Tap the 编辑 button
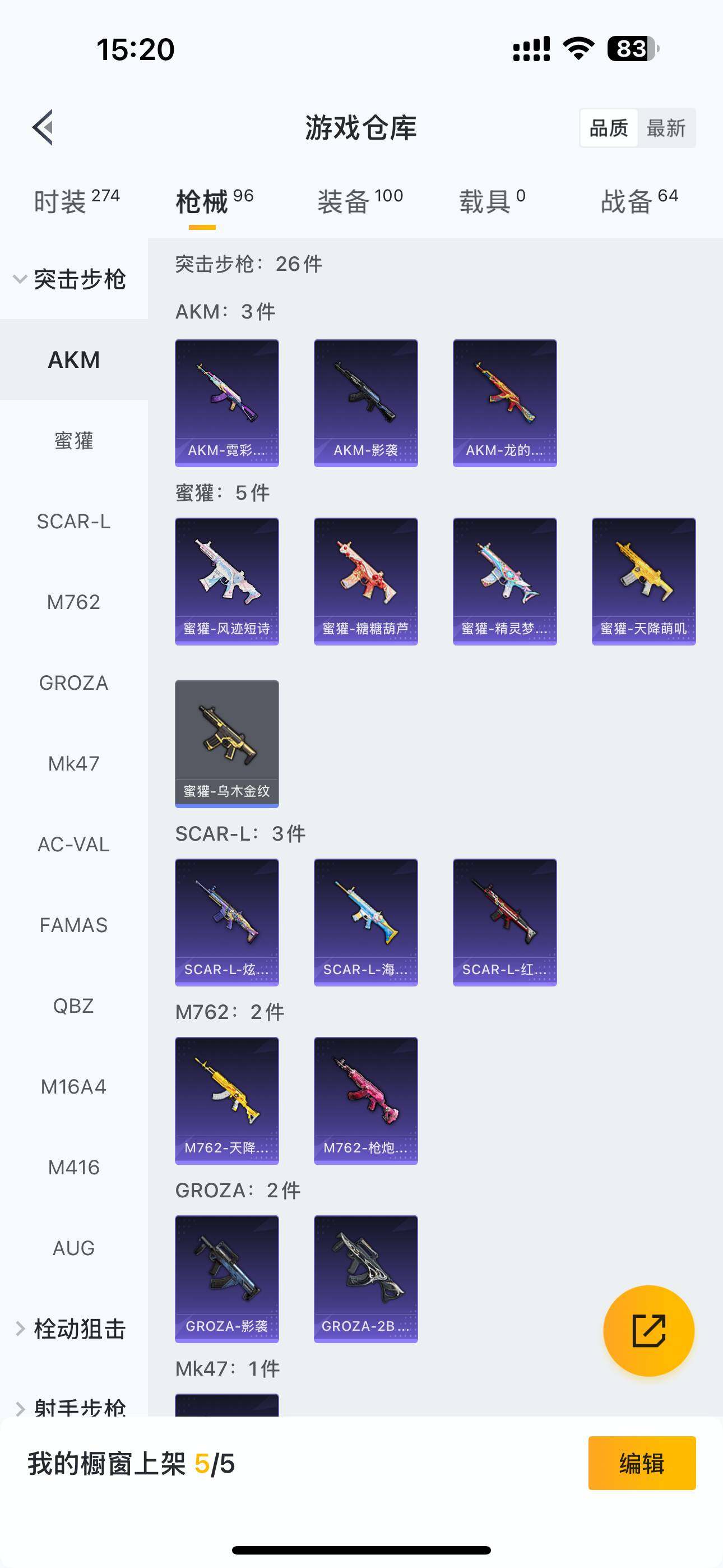Image resolution: width=723 pixels, height=1568 pixels. [641, 1463]
